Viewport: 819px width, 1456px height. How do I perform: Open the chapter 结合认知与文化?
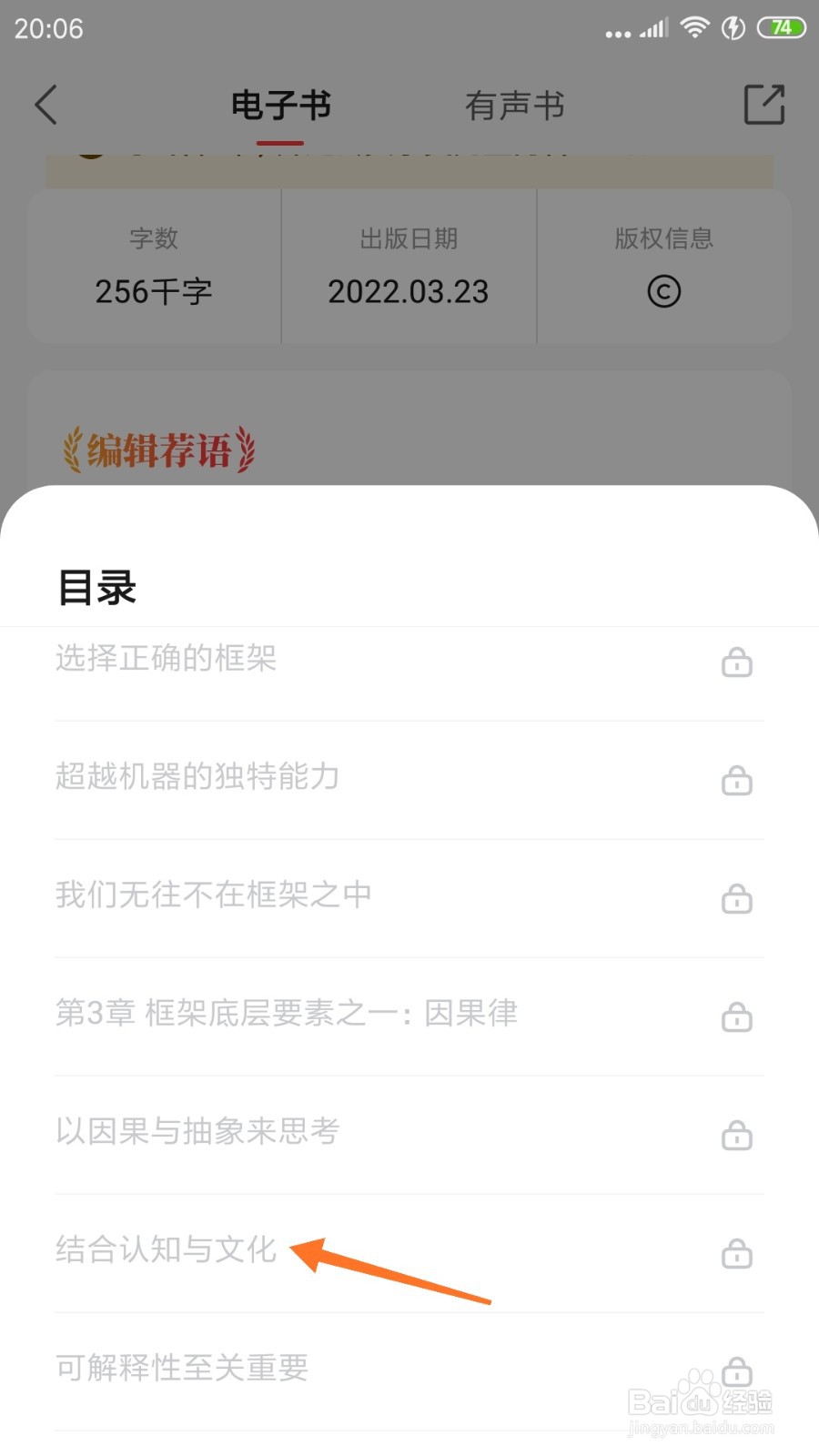pyautogui.click(x=165, y=1250)
